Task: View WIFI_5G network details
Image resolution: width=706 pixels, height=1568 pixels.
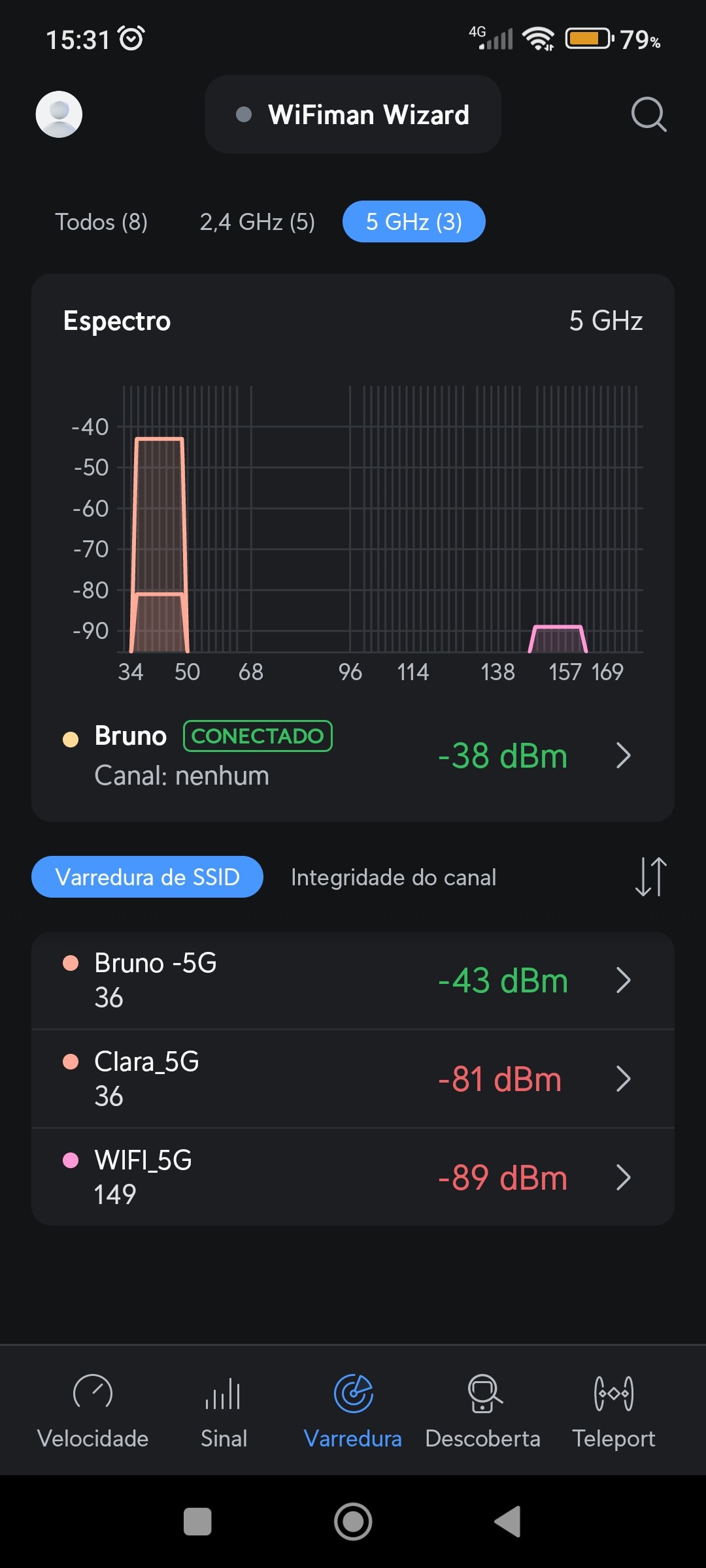Action: point(353,1177)
